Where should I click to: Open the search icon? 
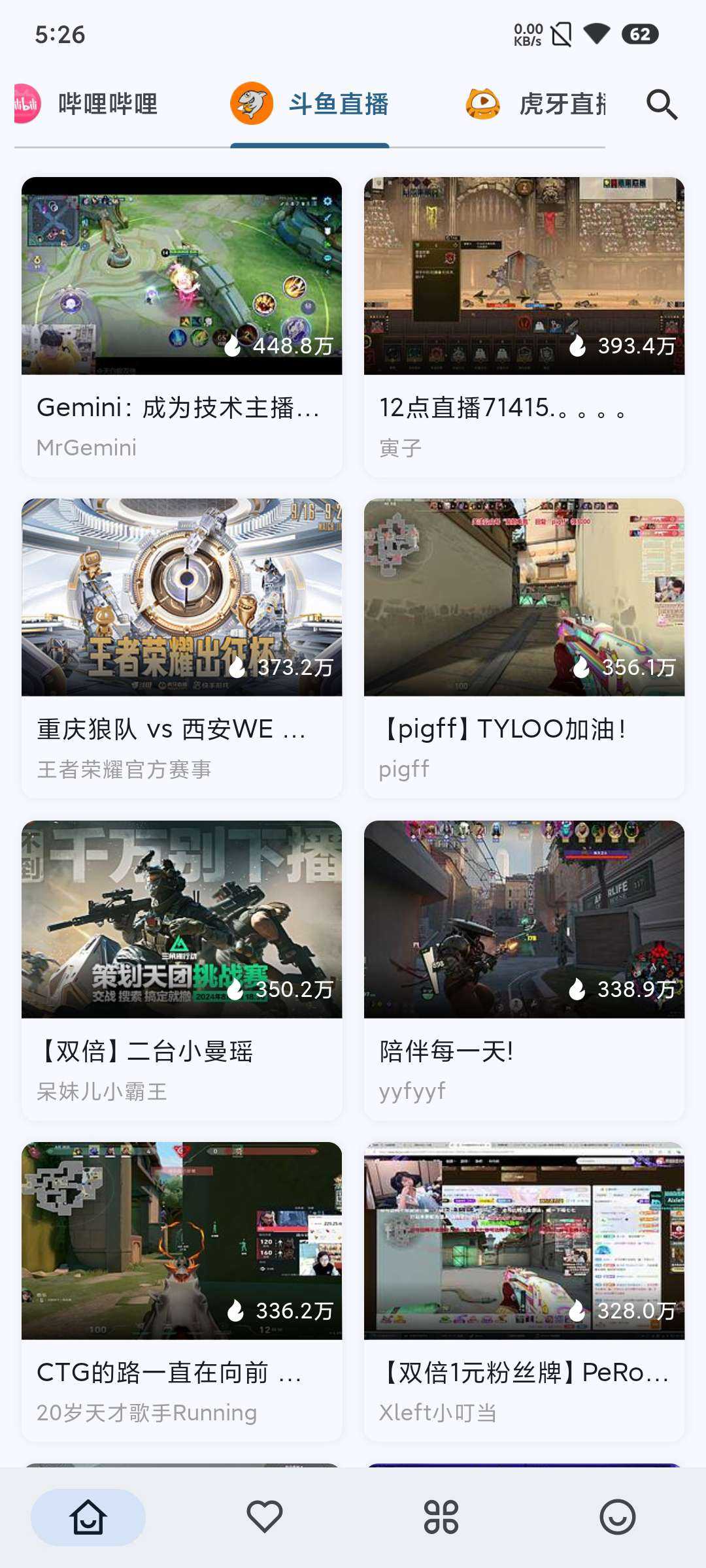662,105
